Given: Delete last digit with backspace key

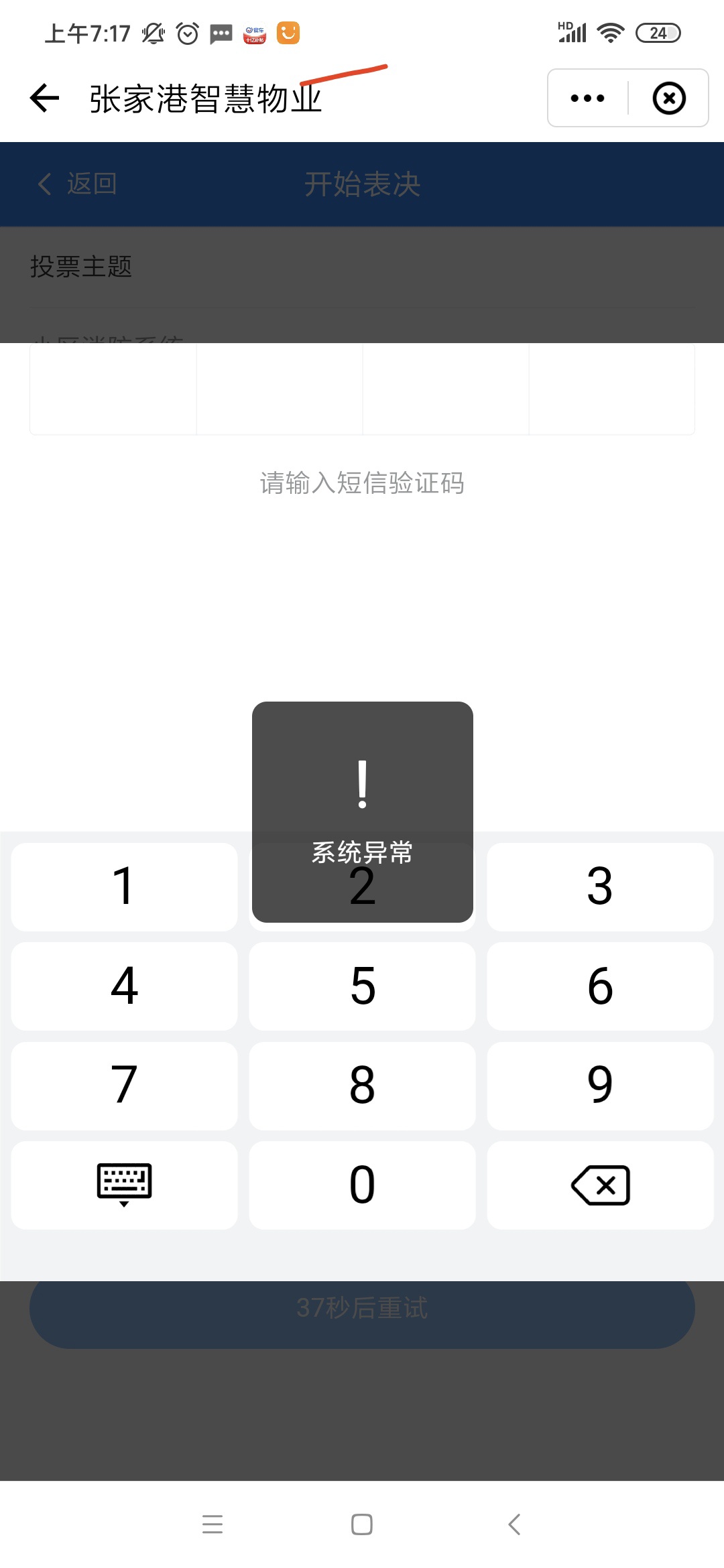Looking at the screenshot, I should pos(600,1185).
